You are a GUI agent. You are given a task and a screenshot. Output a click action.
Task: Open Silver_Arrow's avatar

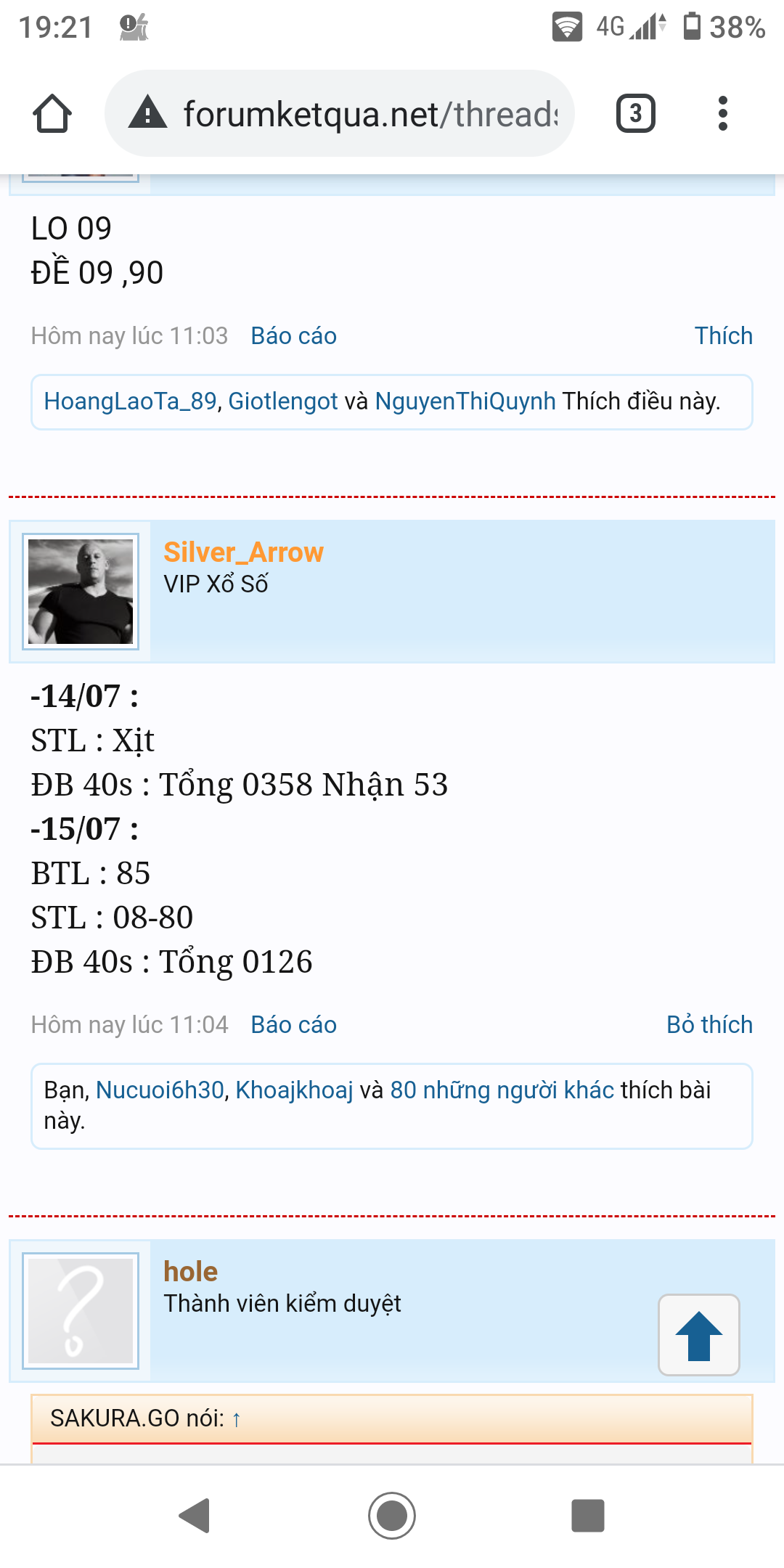(81, 592)
